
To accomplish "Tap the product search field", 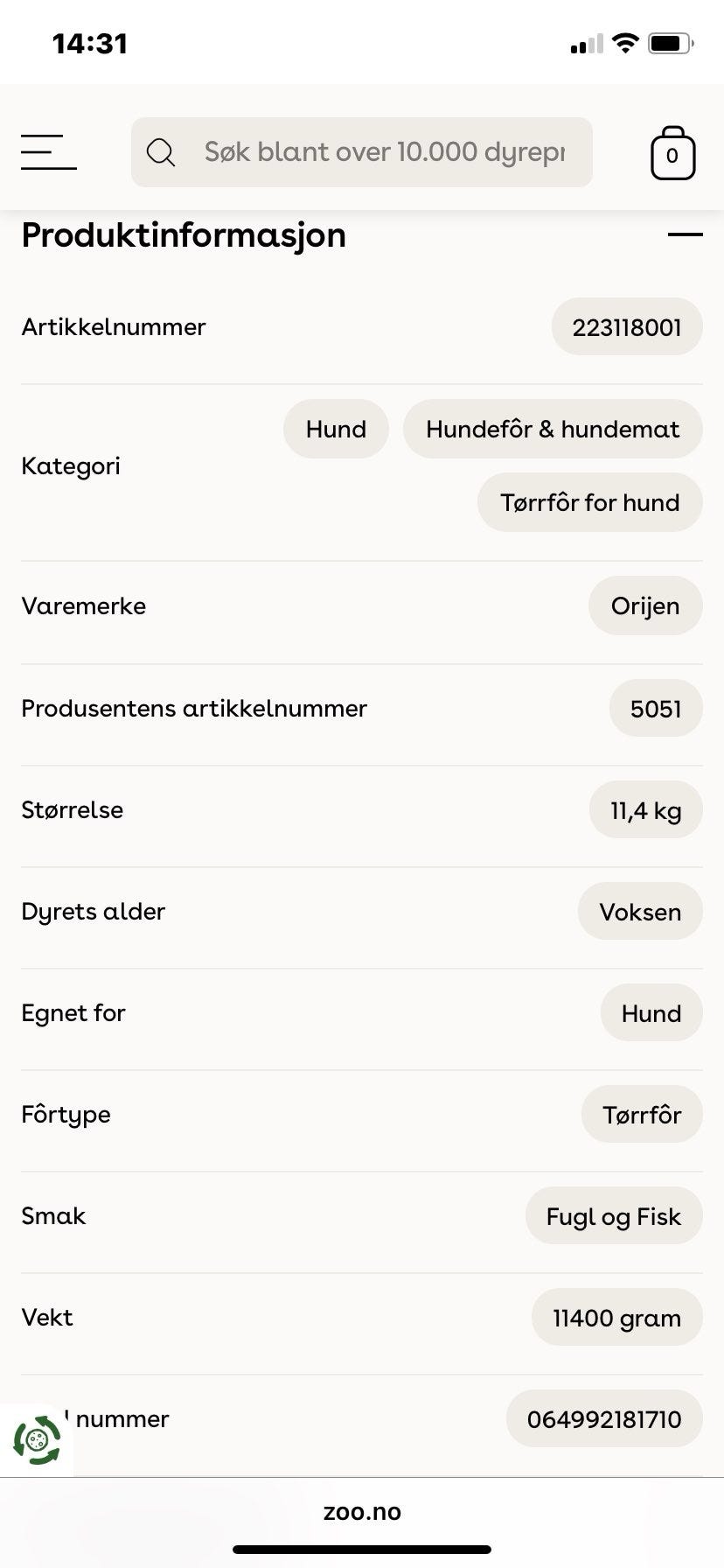I will click(x=362, y=152).
